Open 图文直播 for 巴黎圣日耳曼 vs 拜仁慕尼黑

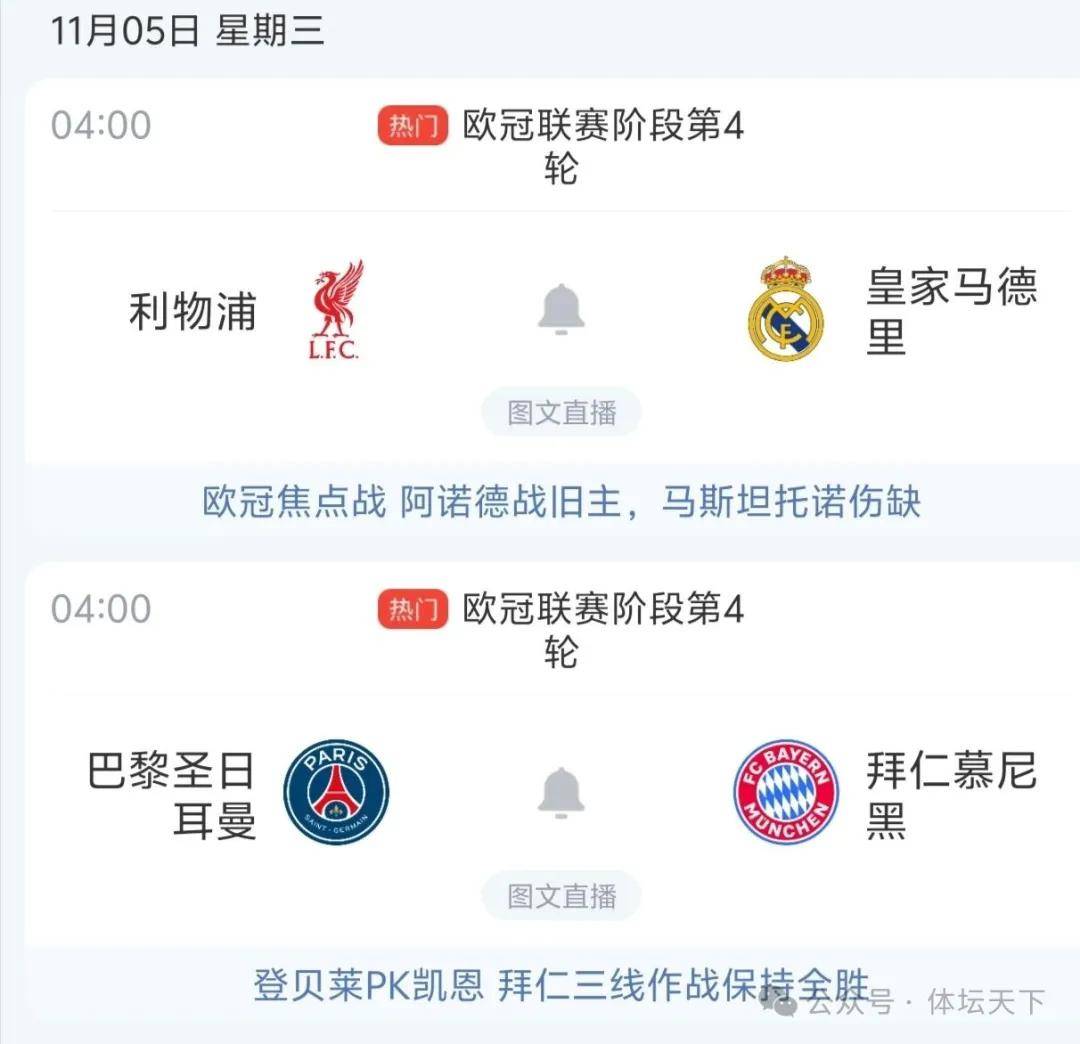click(x=561, y=896)
